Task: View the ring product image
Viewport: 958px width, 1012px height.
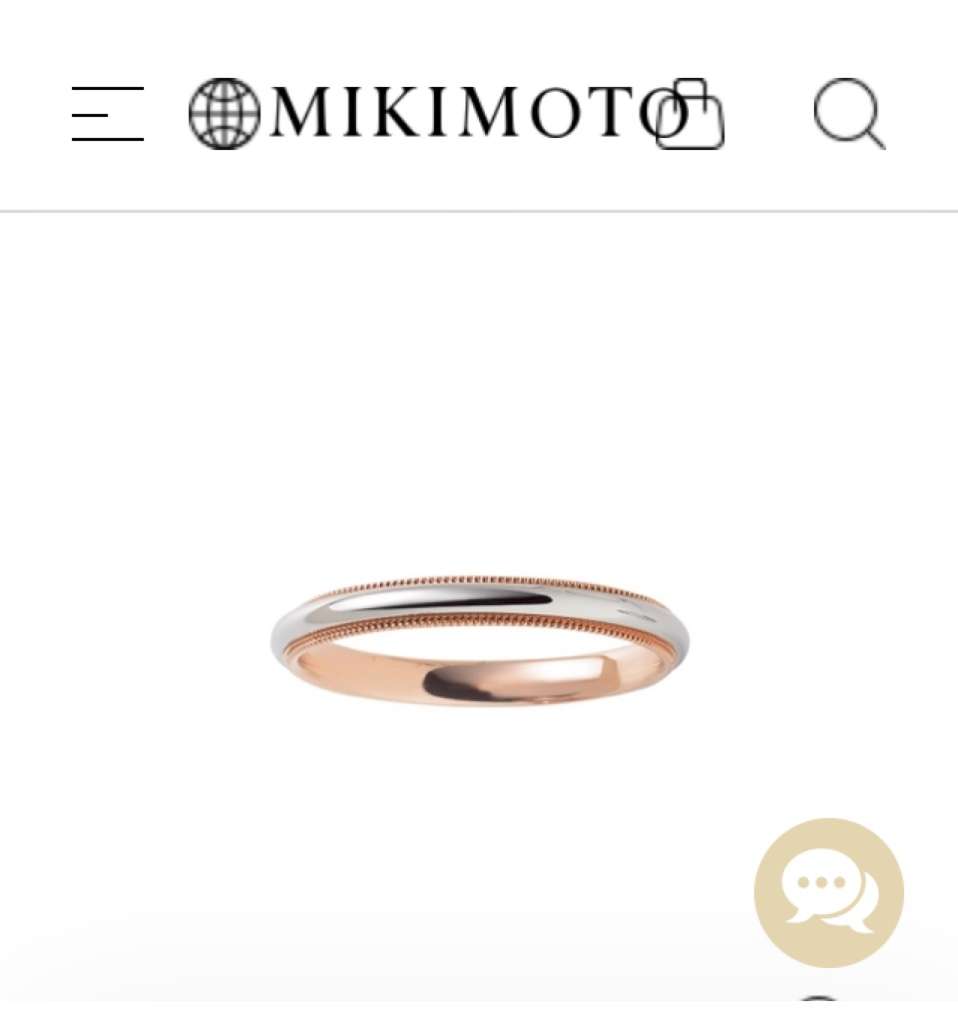Action: click(479, 640)
